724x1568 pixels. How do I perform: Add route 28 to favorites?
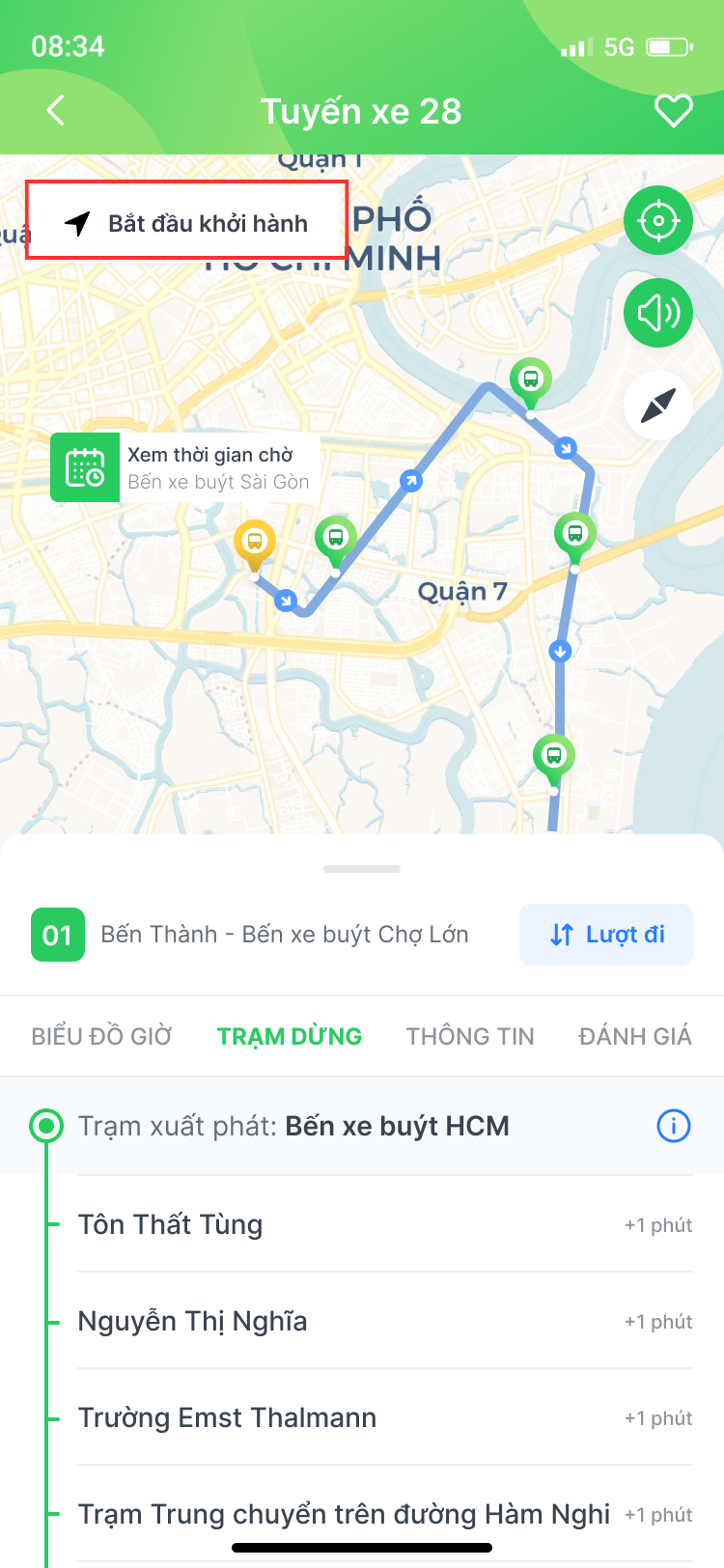pos(673,110)
